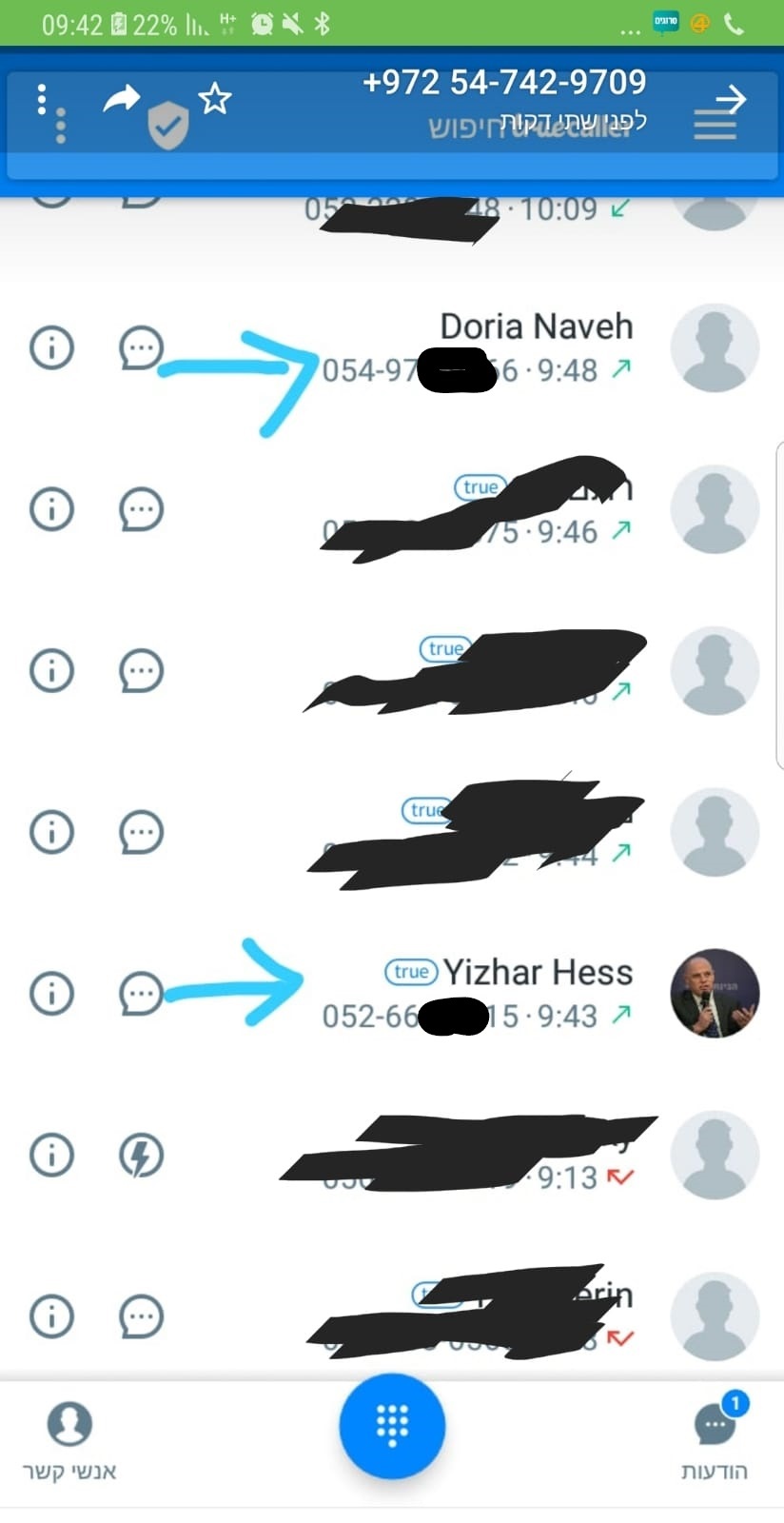Viewport: 784px width, 1523px height.
Task: Show details for Yizhar Hess's call
Action: 52,994
